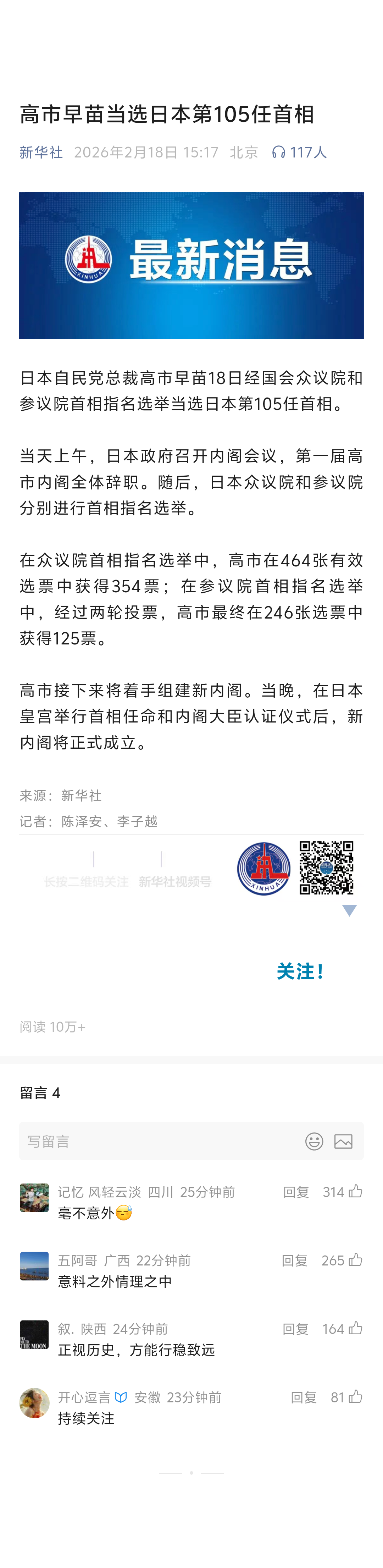This screenshot has width=383, height=1568.
Task: Open the 新华社 account link
Action: click(41, 152)
